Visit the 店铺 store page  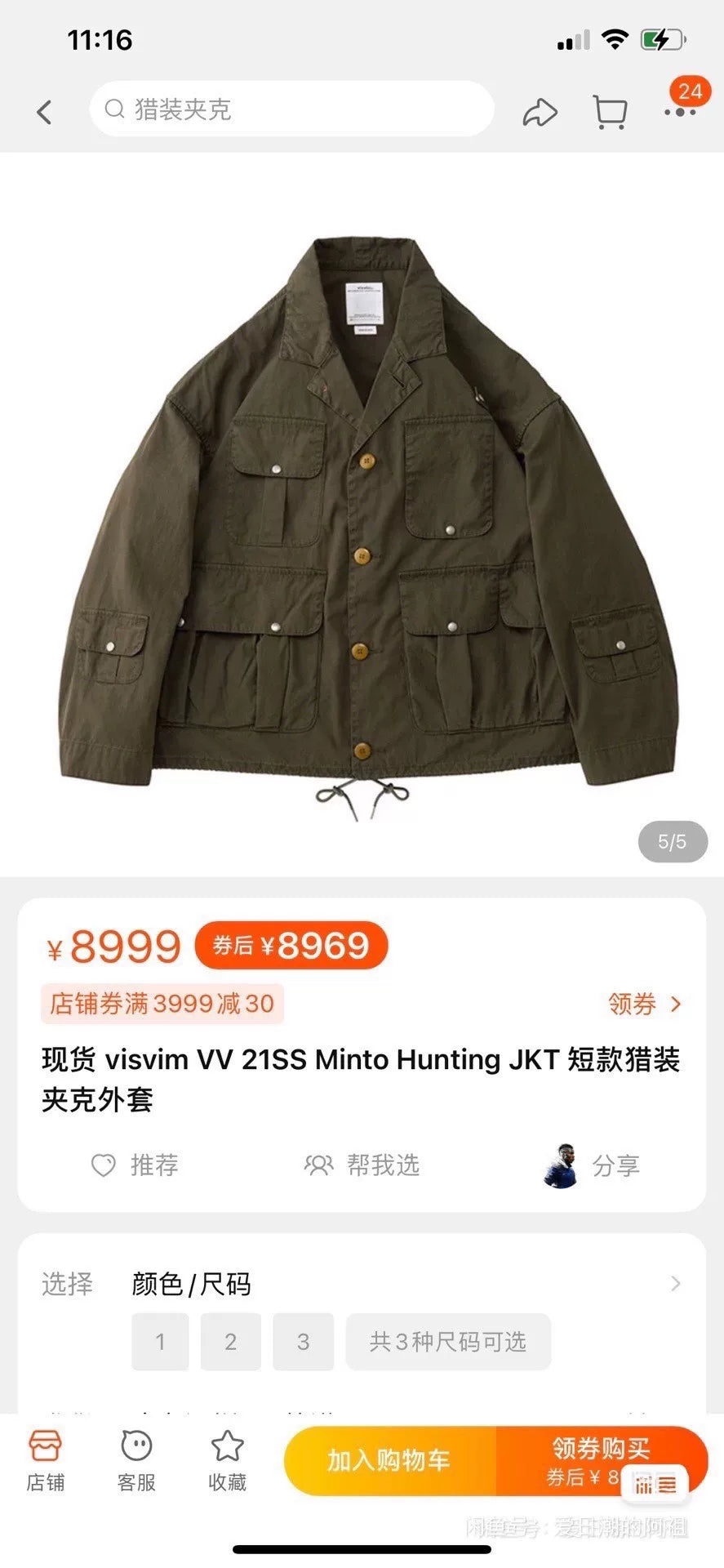[45, 1462]
